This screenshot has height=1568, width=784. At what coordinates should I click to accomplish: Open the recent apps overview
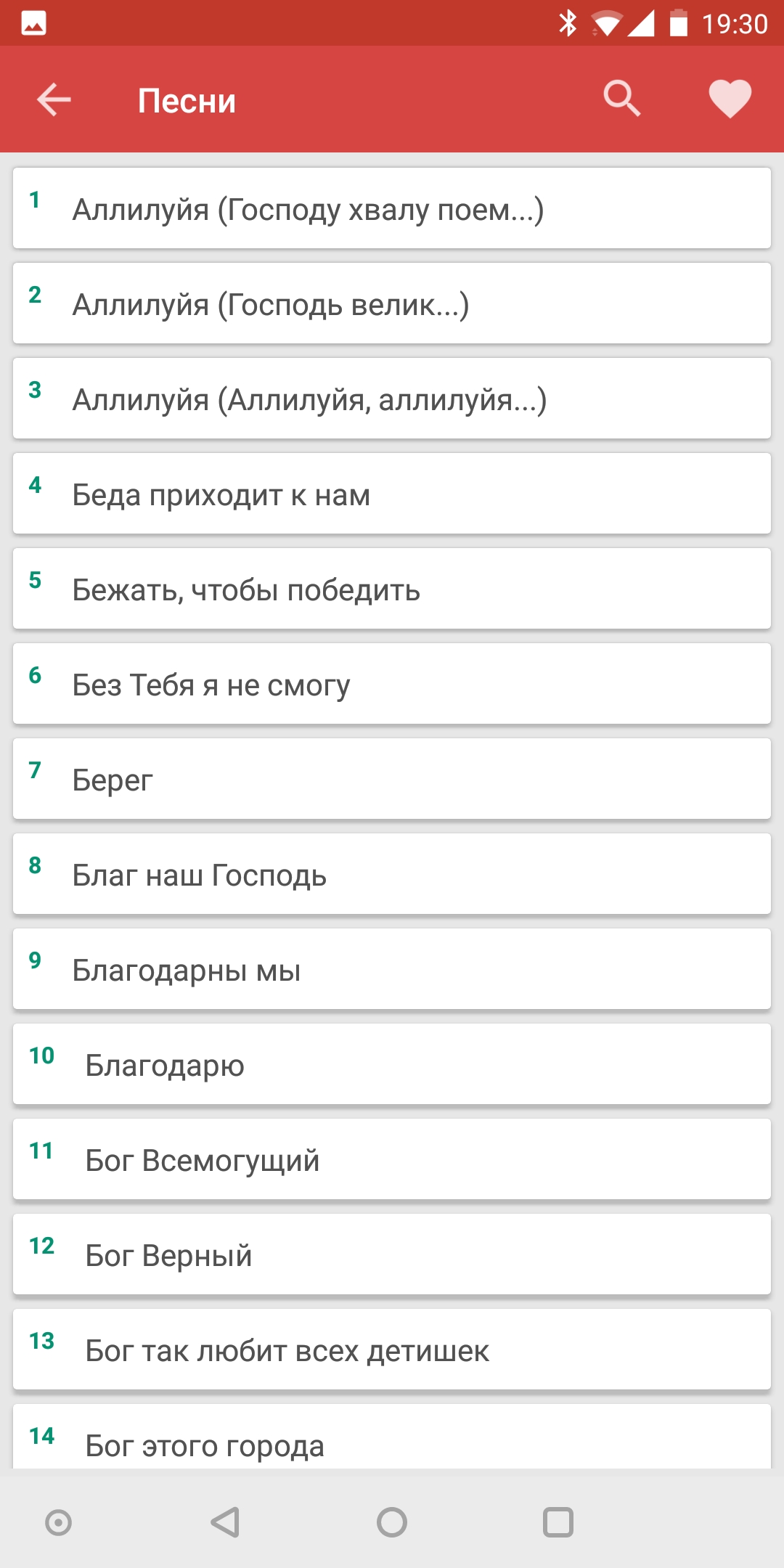pyautogui.click(x=558, y=1522)
